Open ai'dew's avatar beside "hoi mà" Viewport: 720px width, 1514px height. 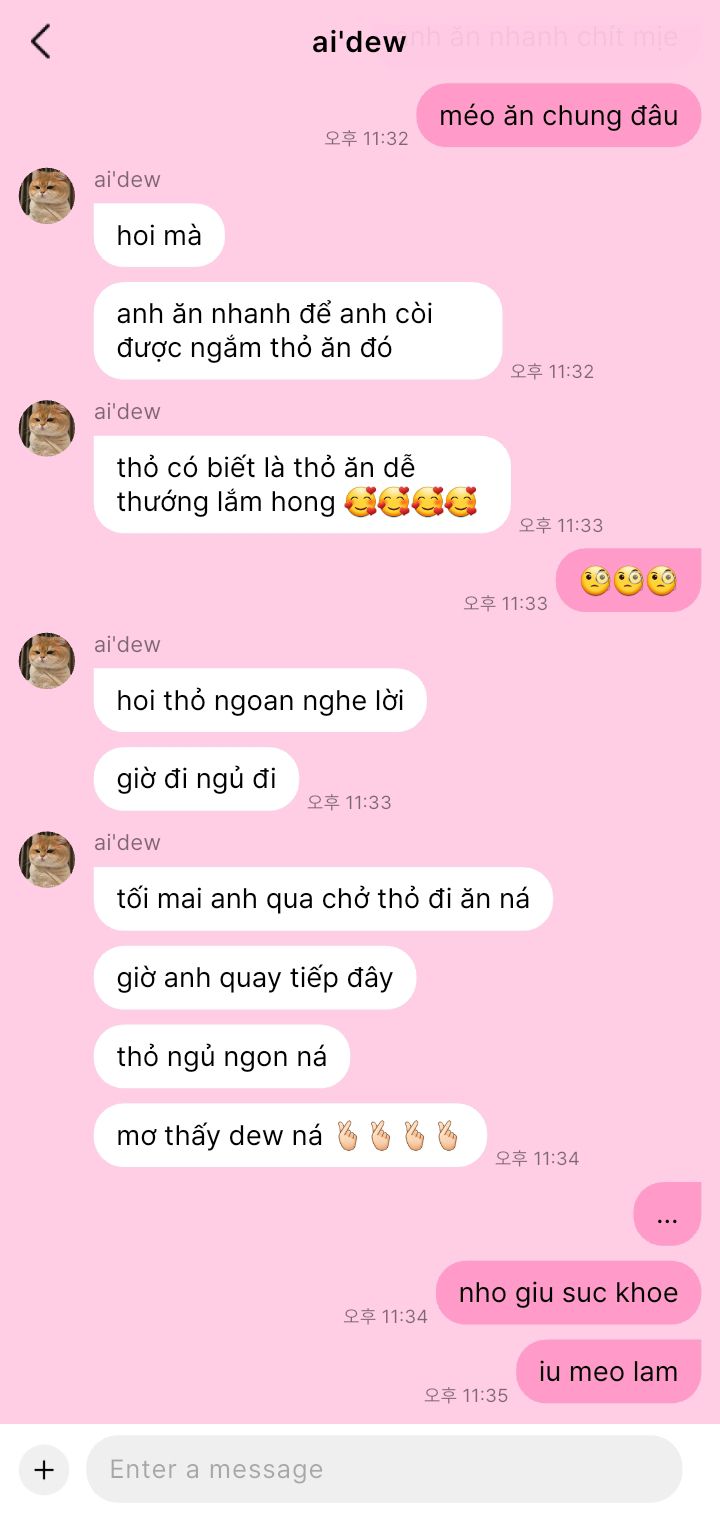pos(47,196)
